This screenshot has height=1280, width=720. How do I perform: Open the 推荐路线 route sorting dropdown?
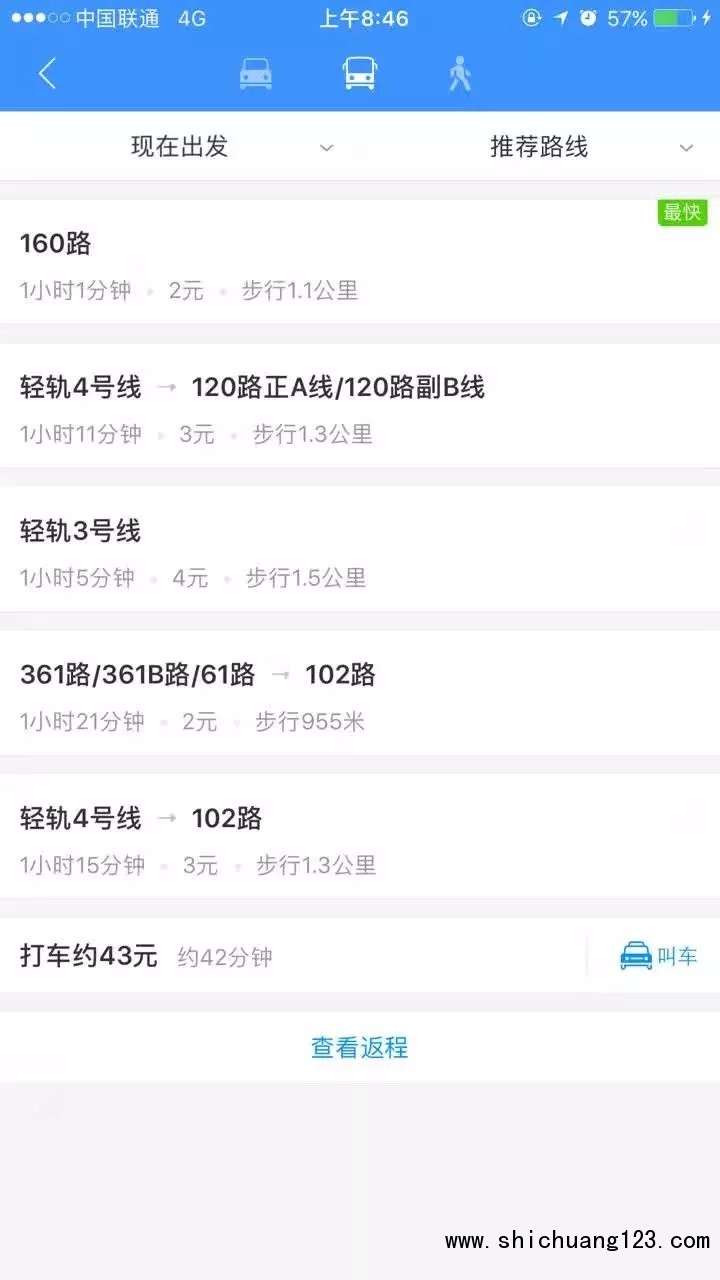(538, 146)
